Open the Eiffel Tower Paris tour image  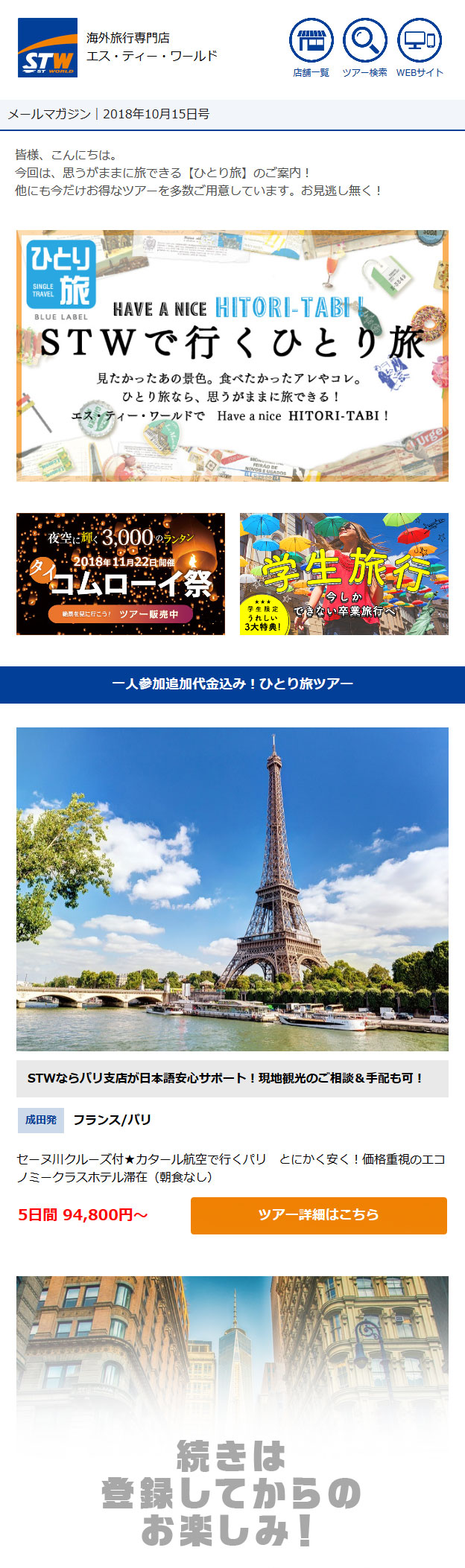click(232, 888)
